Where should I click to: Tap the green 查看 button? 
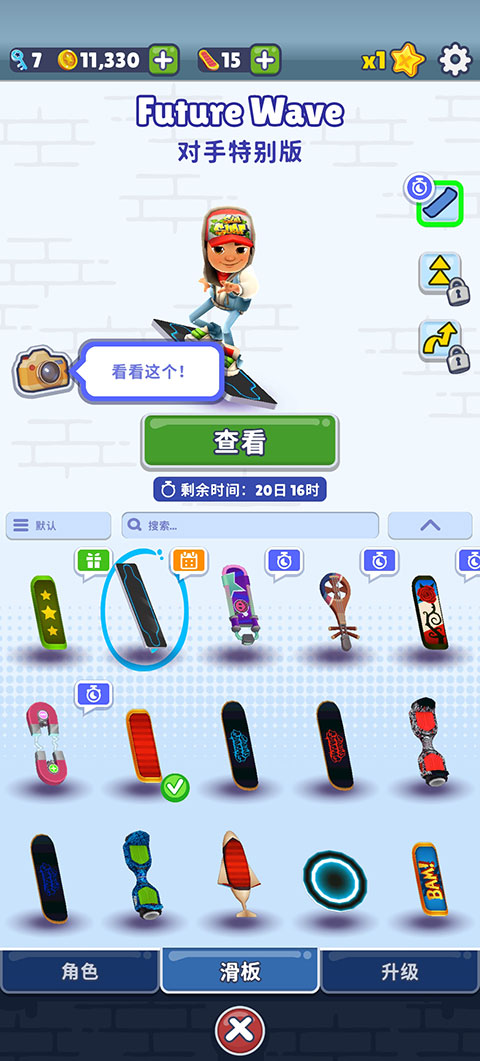(240, 442)
